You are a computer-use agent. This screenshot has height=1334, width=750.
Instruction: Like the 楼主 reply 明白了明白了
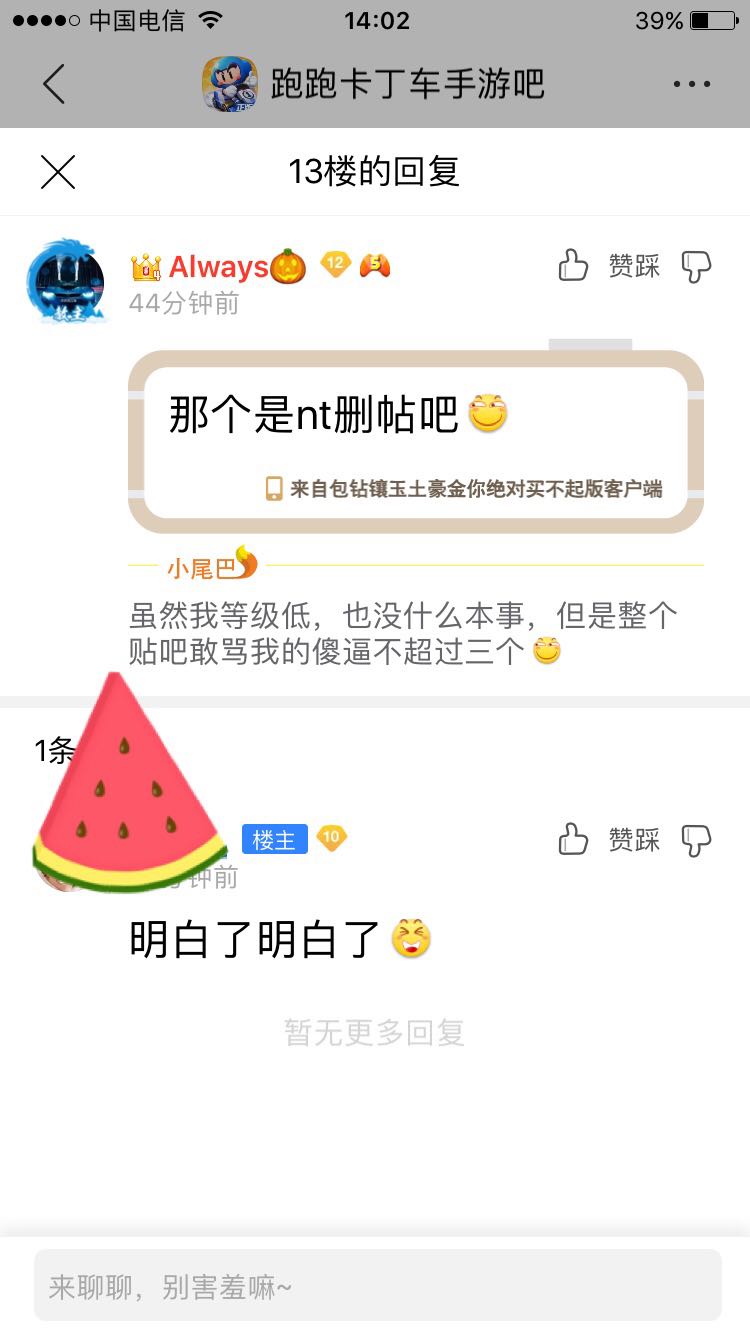pyautogui.click(x=573, y=840)
